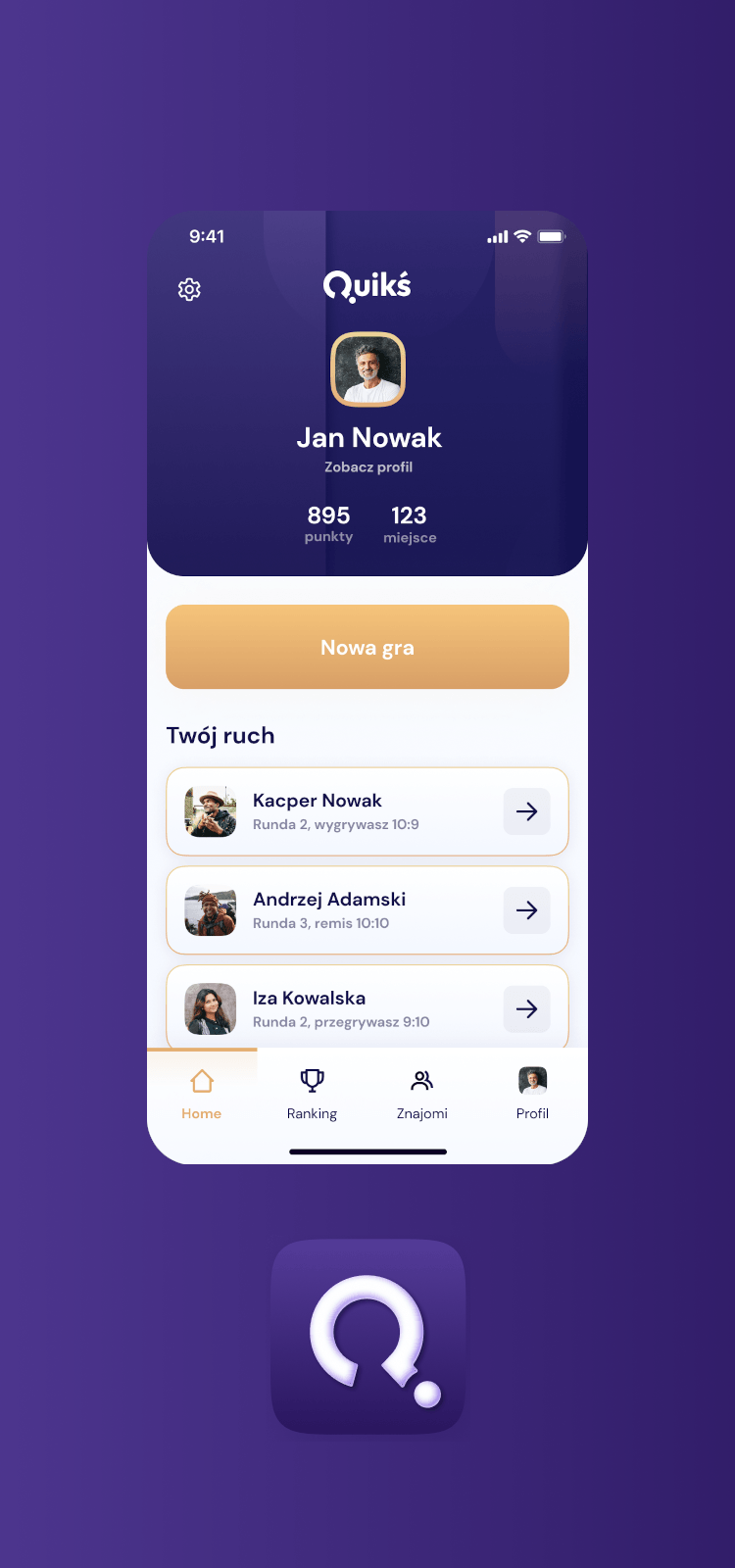Go to the Home tab
Screen dimensions: 735x1568
[x=202, y=1094]
